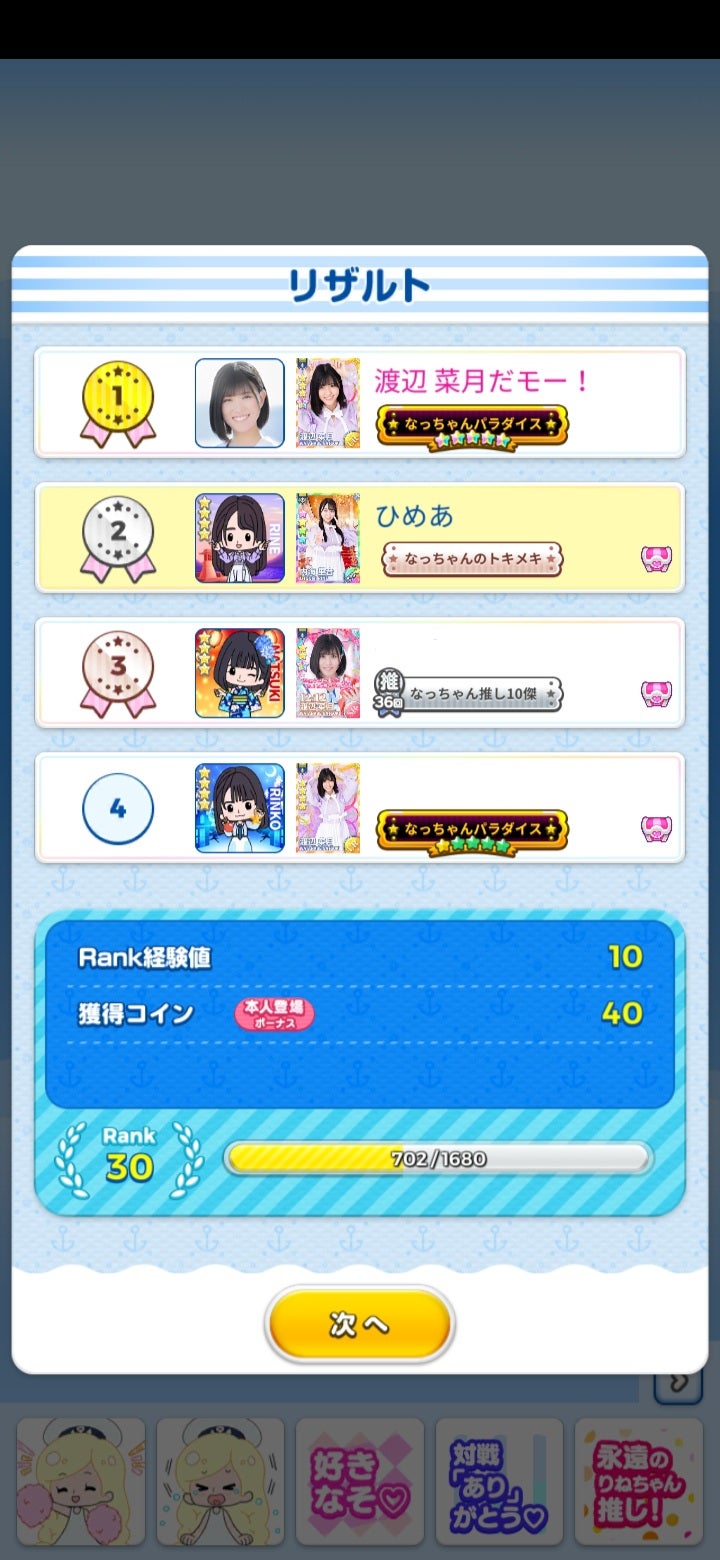720x1560 pixels.
Task: Tap the 次へ button to continue
Action: (x=359, y=1325)
